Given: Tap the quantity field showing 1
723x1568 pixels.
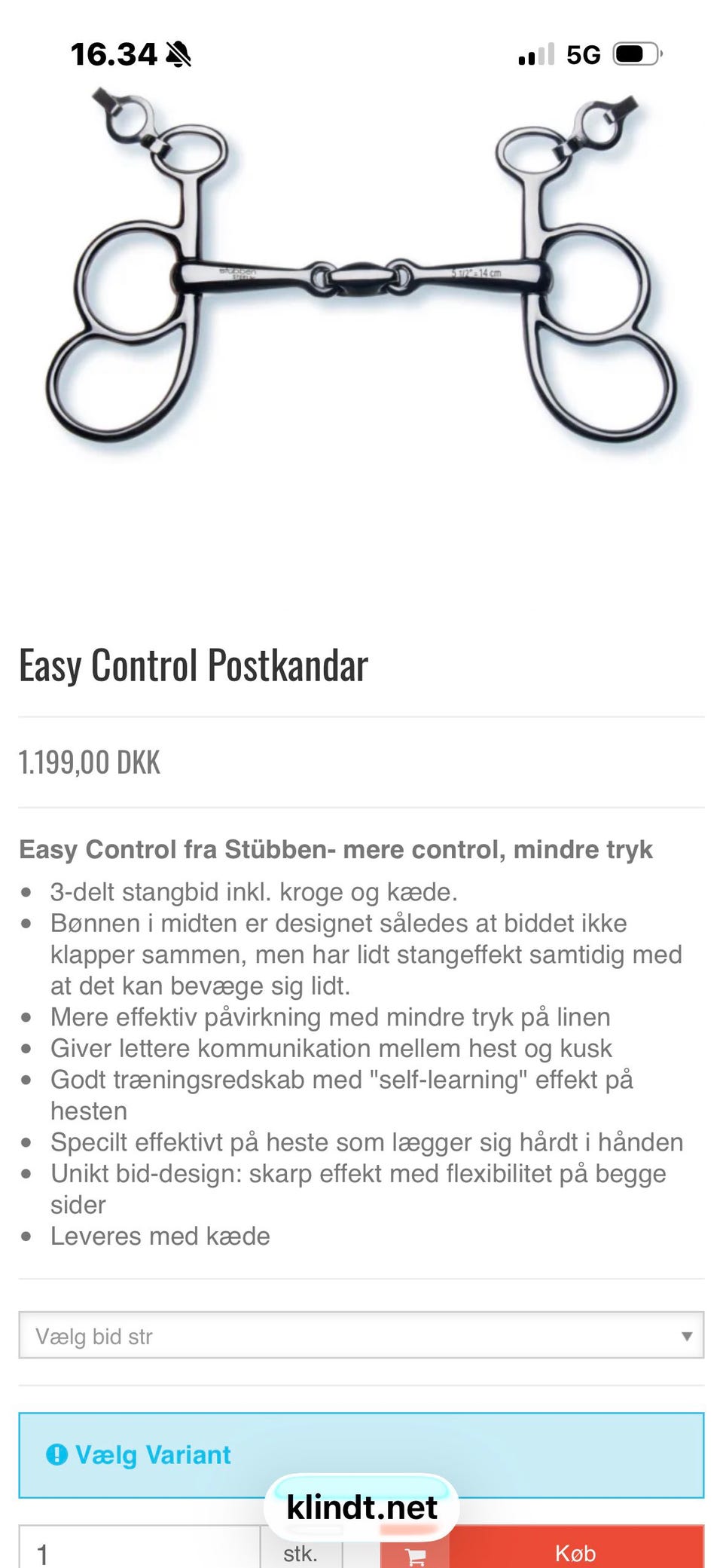Looking at the screenshot, I should click(139, 1548).
